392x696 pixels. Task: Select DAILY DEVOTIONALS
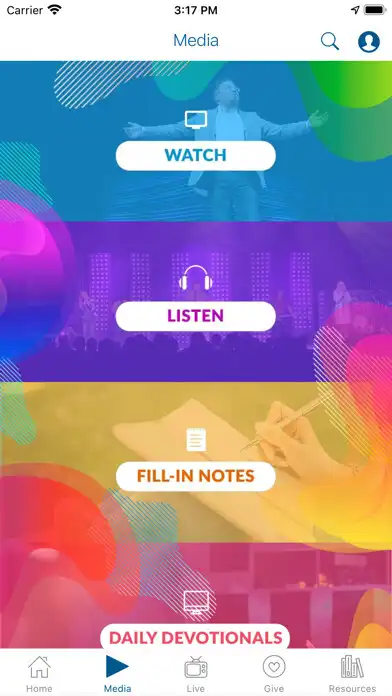(x=195, y=637)
